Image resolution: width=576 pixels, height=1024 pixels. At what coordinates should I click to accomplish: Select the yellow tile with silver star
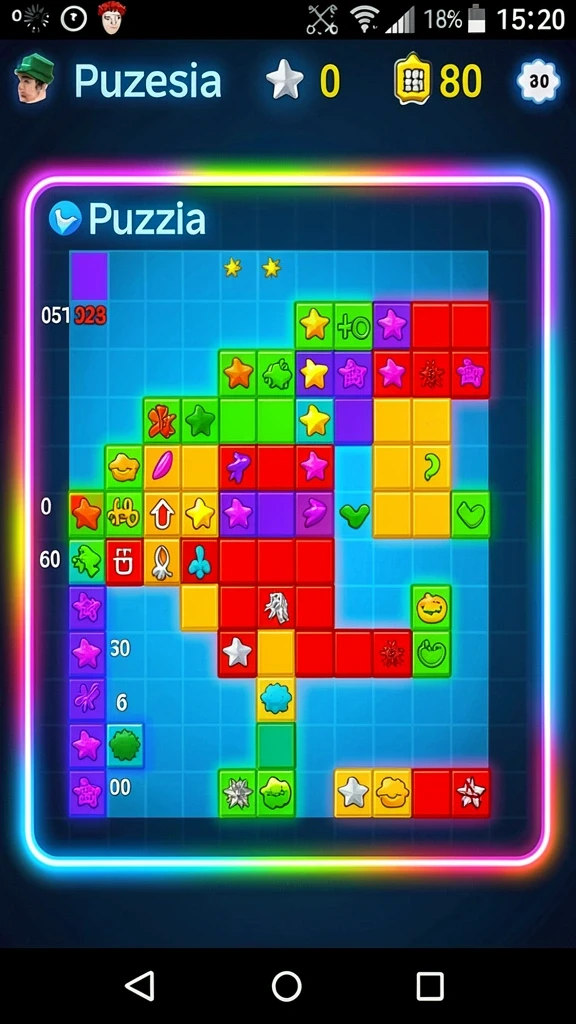coord(353,793)
